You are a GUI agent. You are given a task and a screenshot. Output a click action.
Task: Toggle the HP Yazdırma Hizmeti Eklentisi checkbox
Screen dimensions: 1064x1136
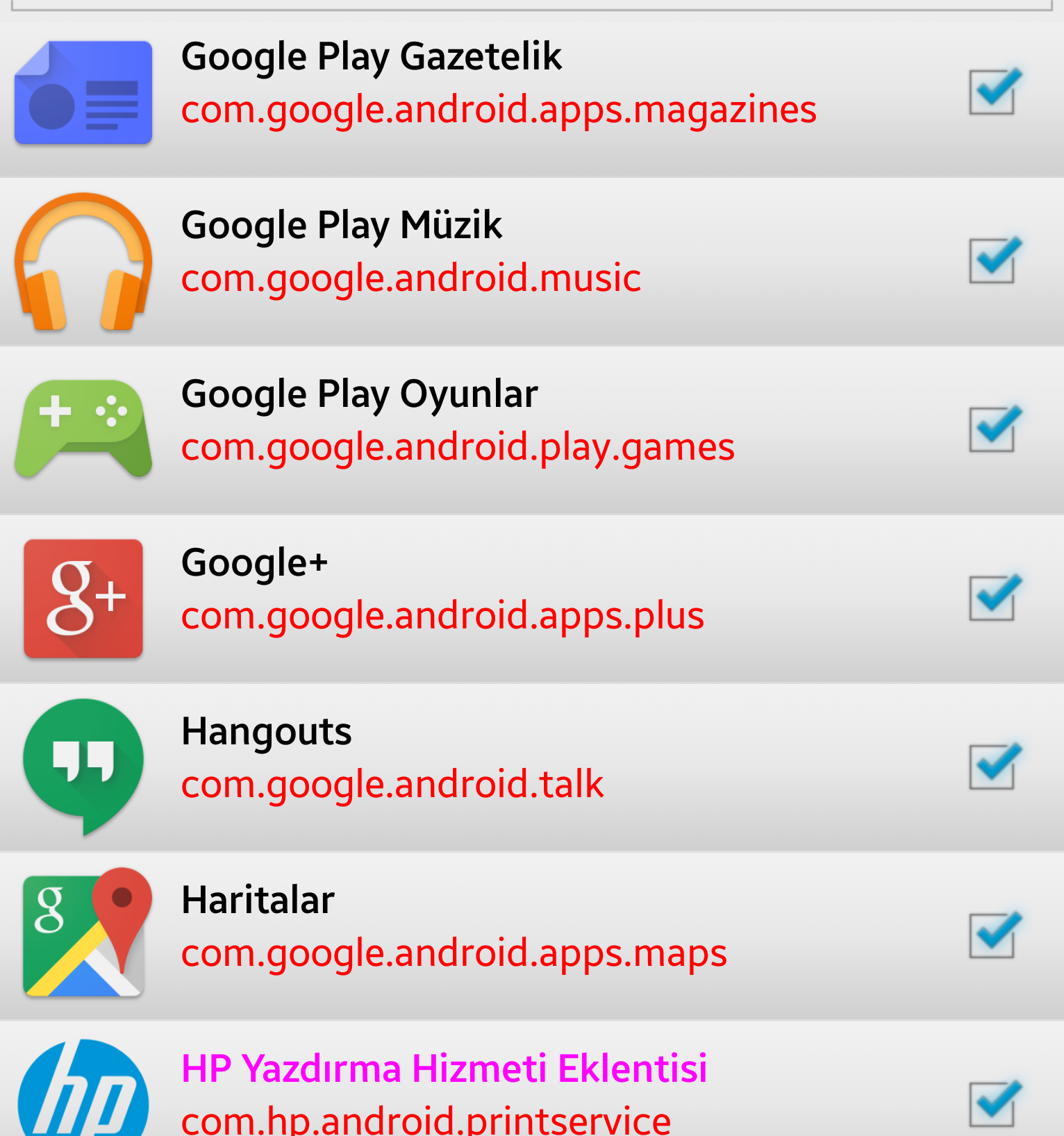[x=995, y=1104]
